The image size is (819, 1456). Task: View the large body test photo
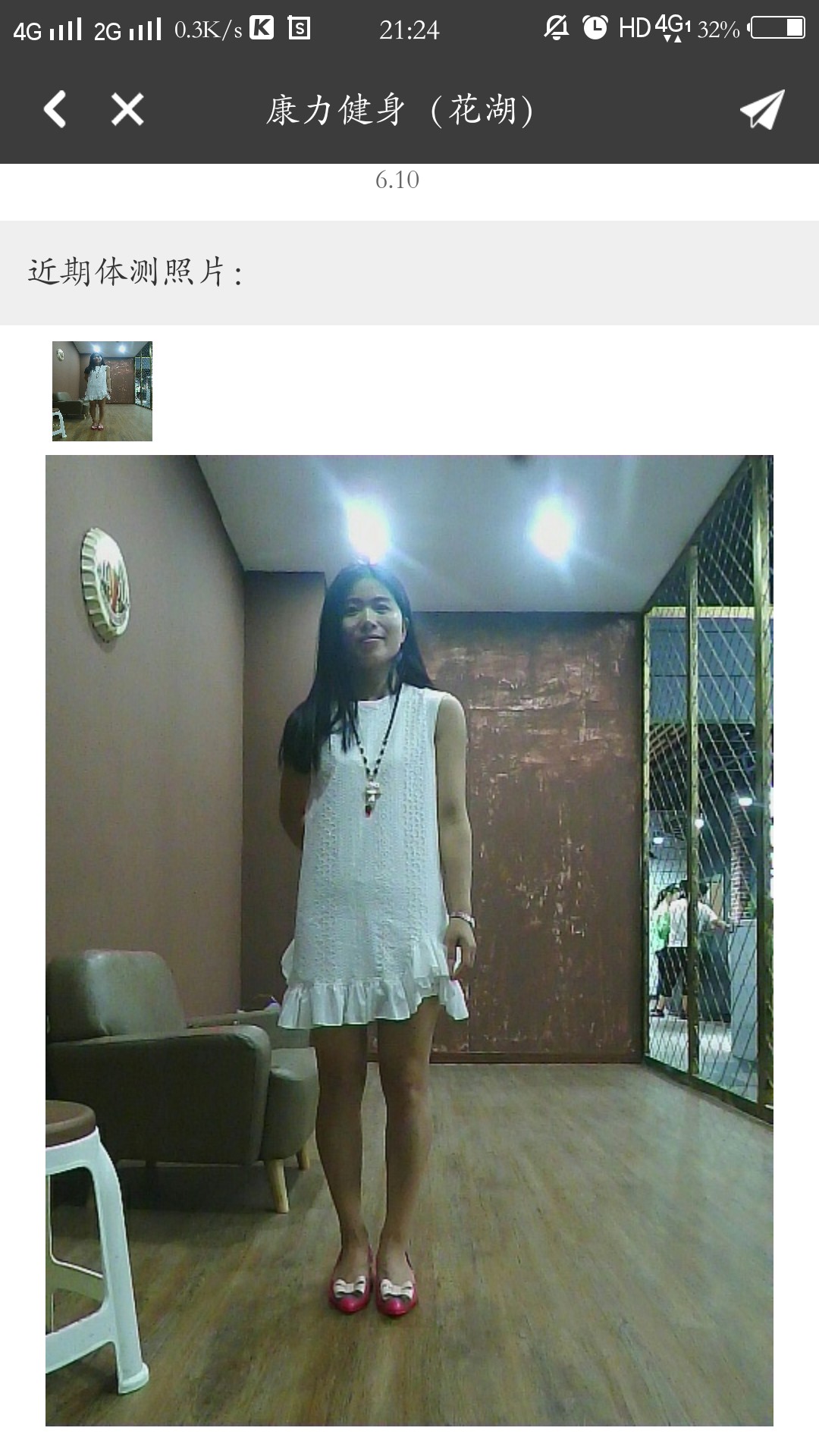click(409, 940)
